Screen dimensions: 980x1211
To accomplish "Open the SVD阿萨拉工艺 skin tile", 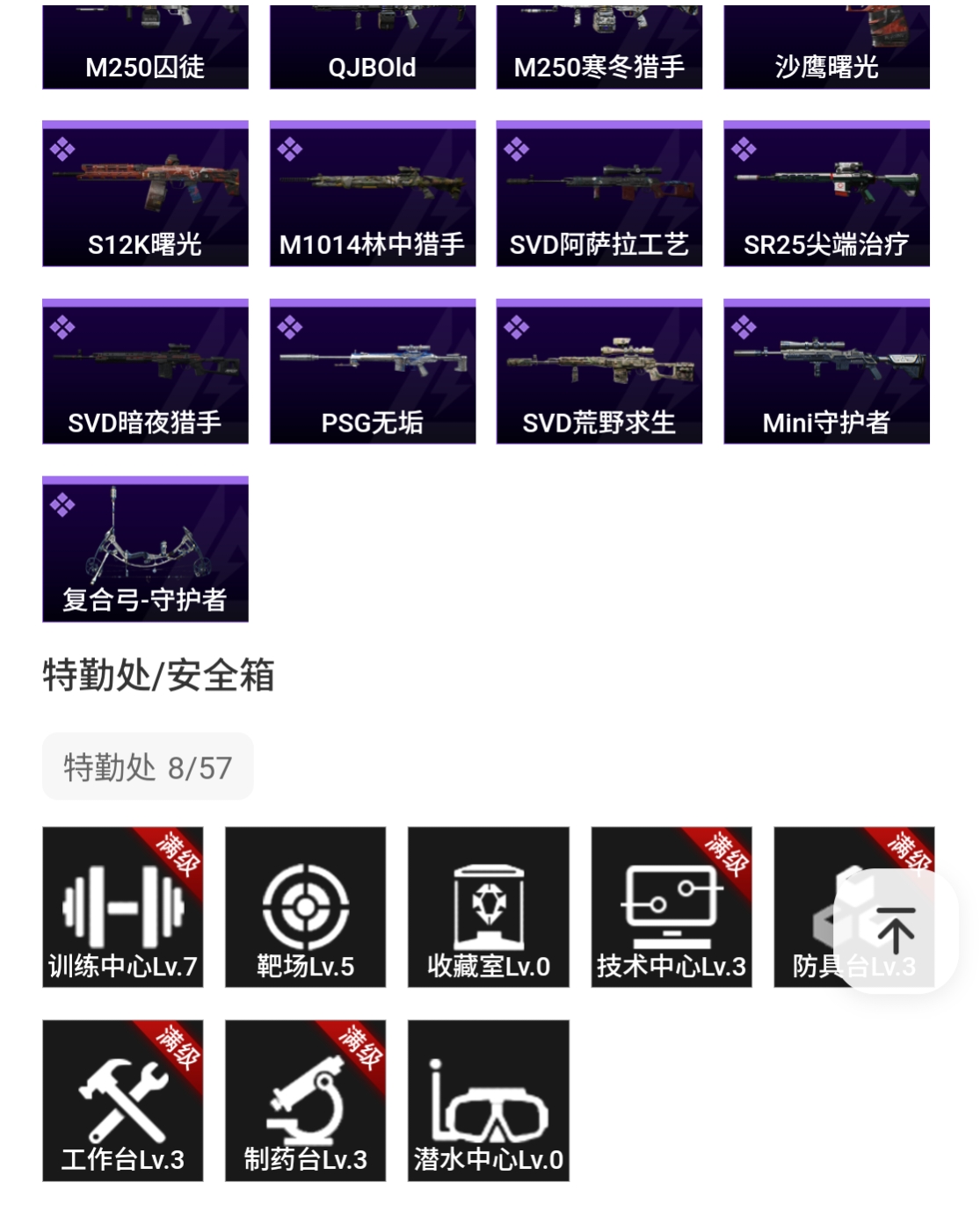I will (x=599, y=193).
